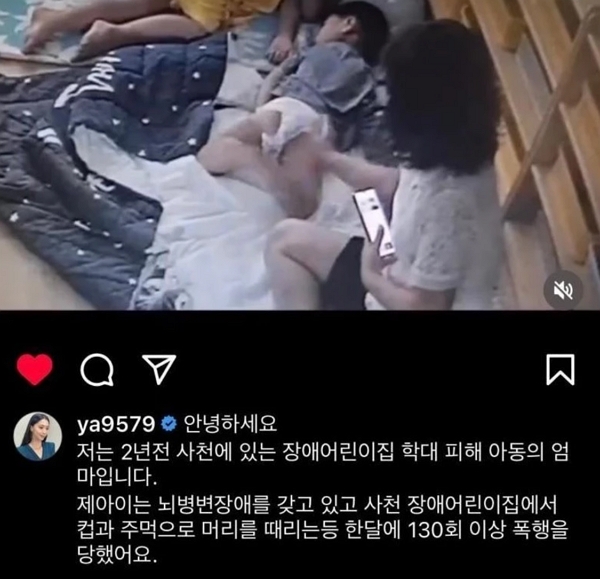Image resolution: width=600 pixels, height=579 pixels.
Task: Unlike the post via red heart
Action: [35, 370]
